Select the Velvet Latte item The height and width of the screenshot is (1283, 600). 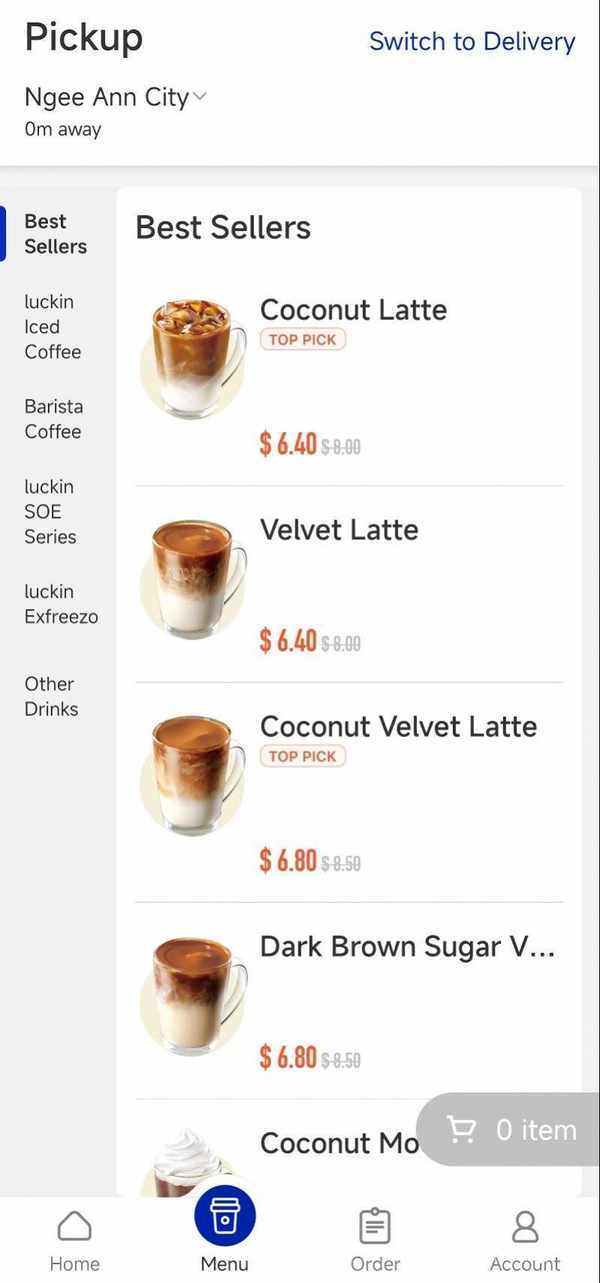(339, 530)
